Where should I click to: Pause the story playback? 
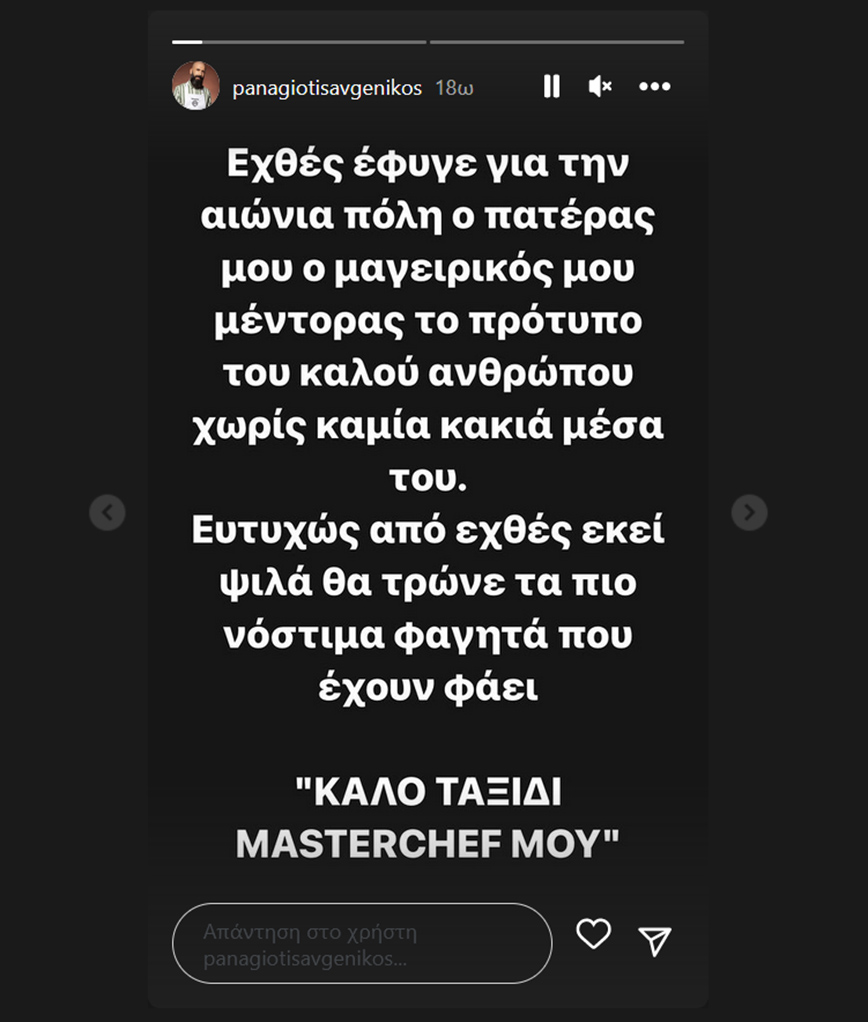[551, 87]
